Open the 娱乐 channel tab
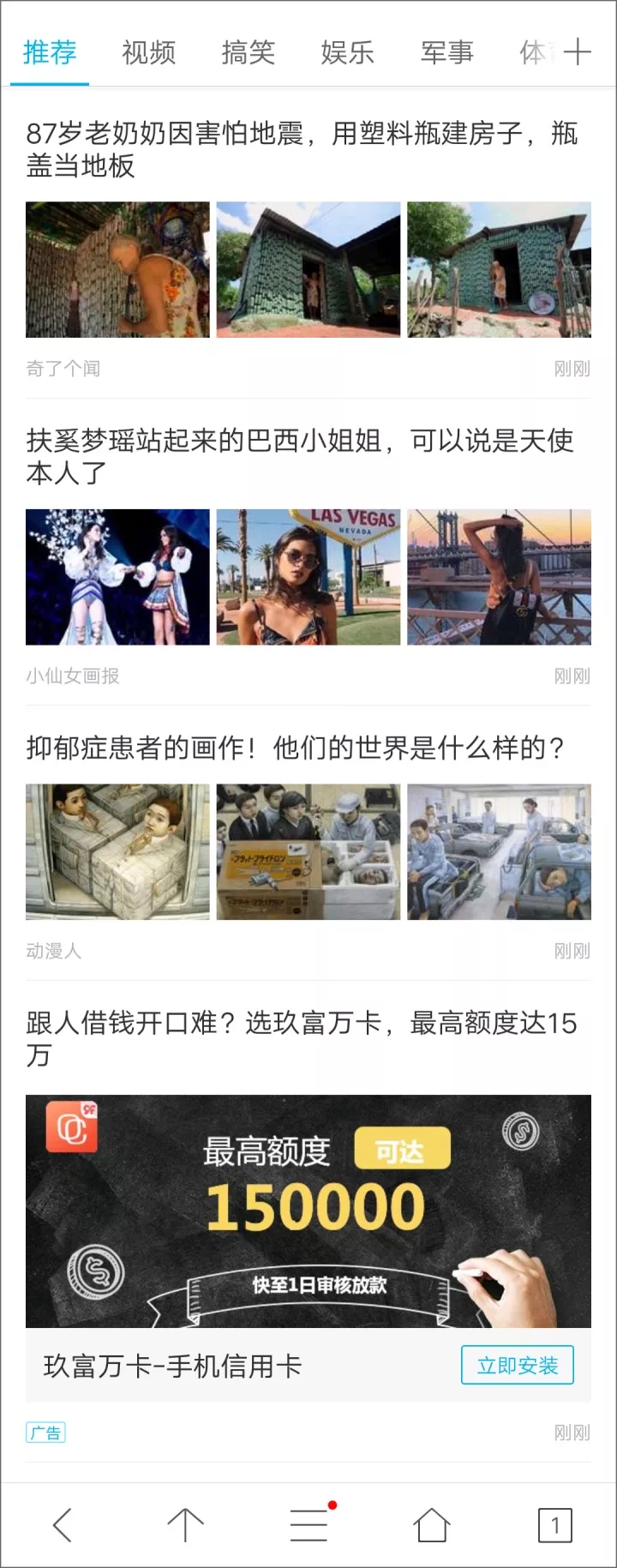This screenshot has height=1568, width=617. [x=347, y=52]
